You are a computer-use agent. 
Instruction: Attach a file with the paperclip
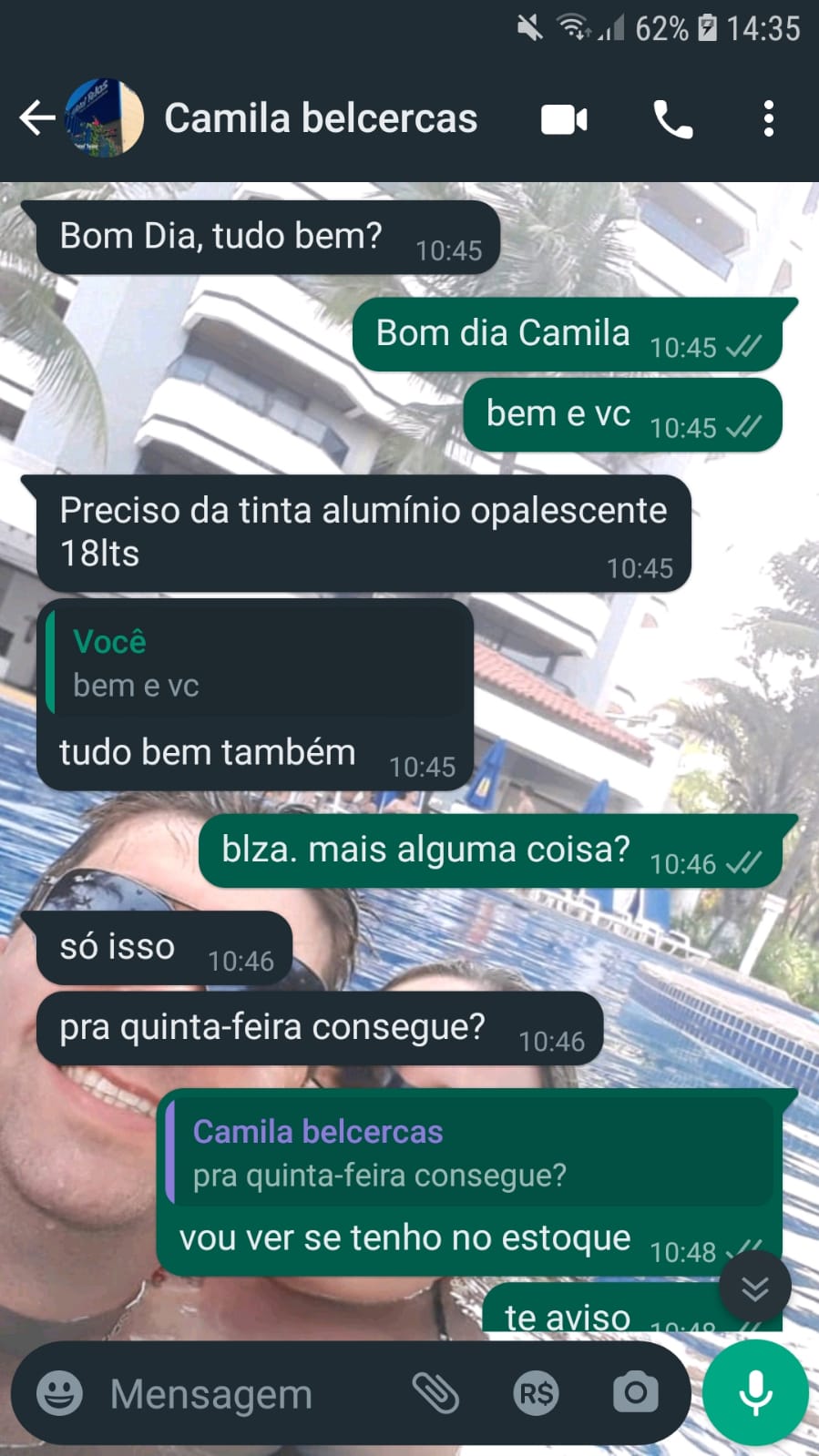click(435, 1393)
